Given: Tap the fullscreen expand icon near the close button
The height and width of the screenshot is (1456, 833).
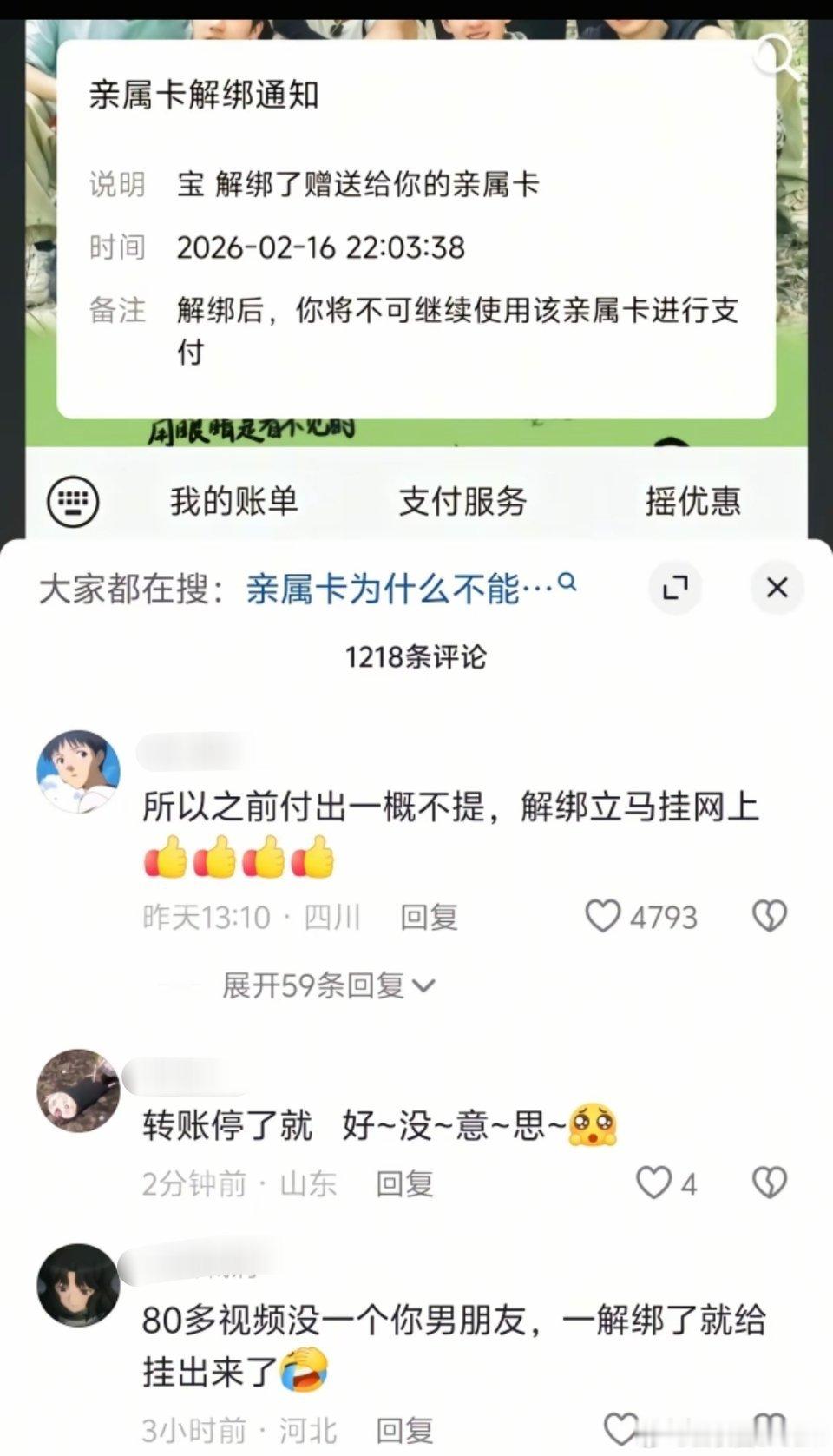Looking at the screenshot, I should pos(676,588).
